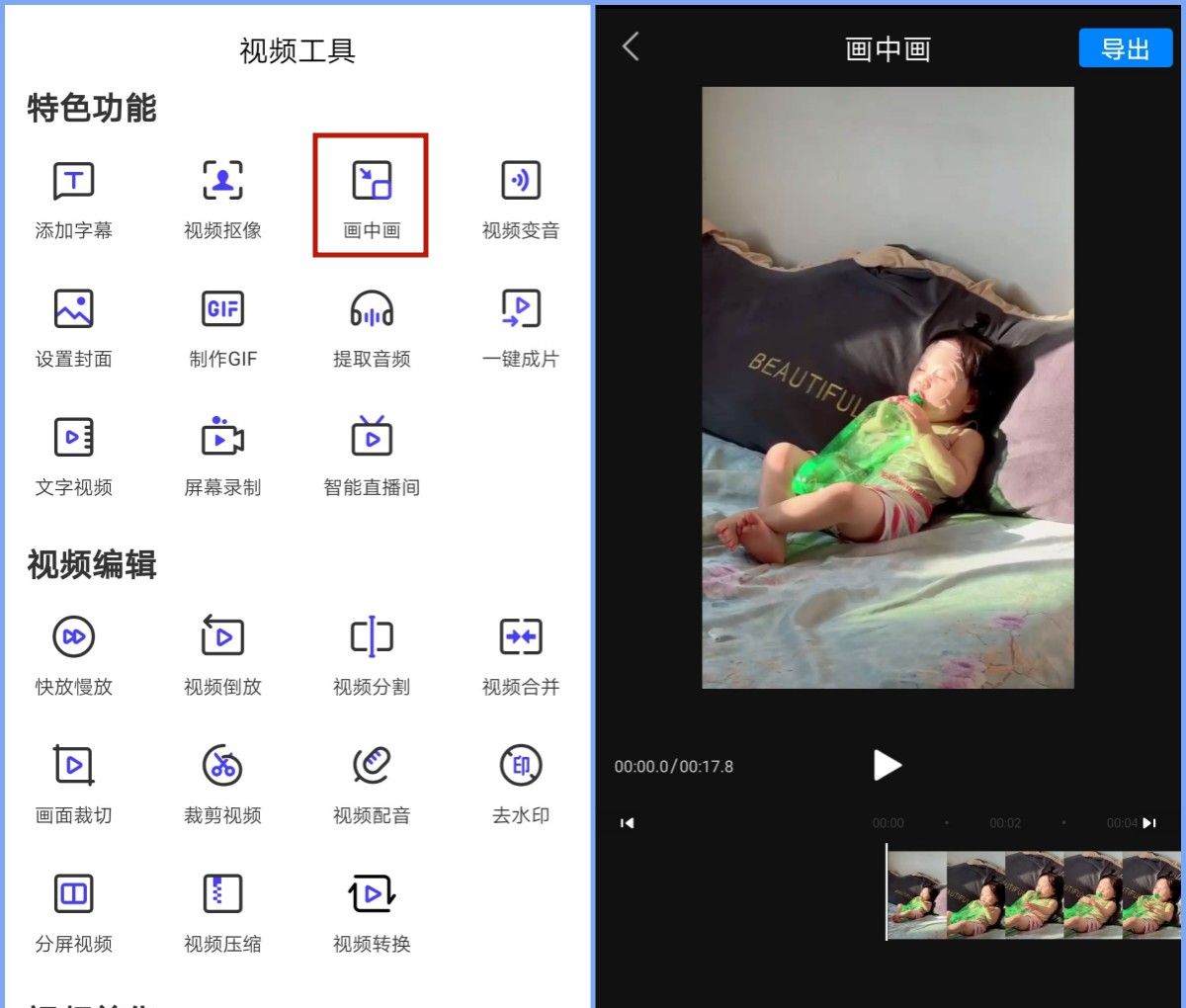The width and height of the screenshot is (1186, 1008).
Task: Open the 视频抠像 tool
Action: (x=222, y=198)
